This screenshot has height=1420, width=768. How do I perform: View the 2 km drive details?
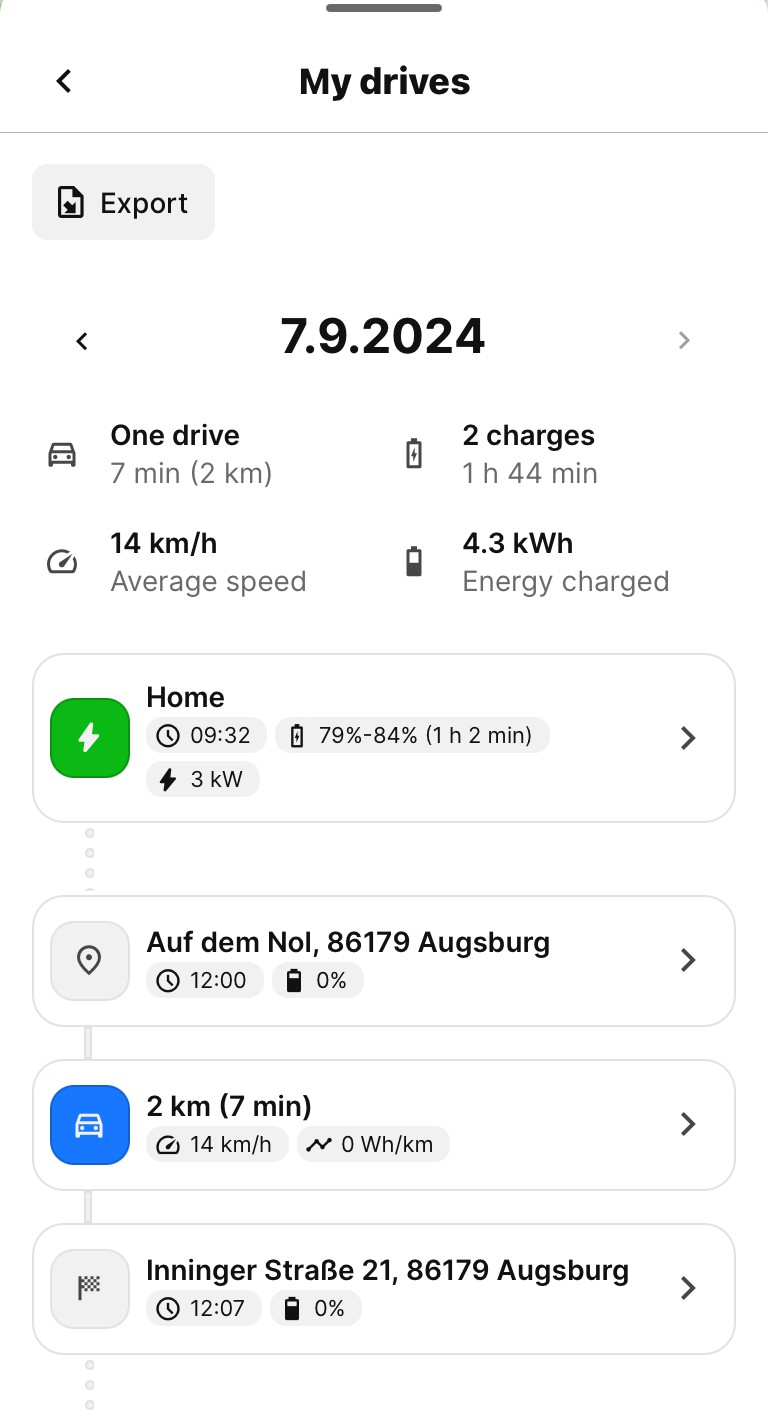(x=384, y=1124)
